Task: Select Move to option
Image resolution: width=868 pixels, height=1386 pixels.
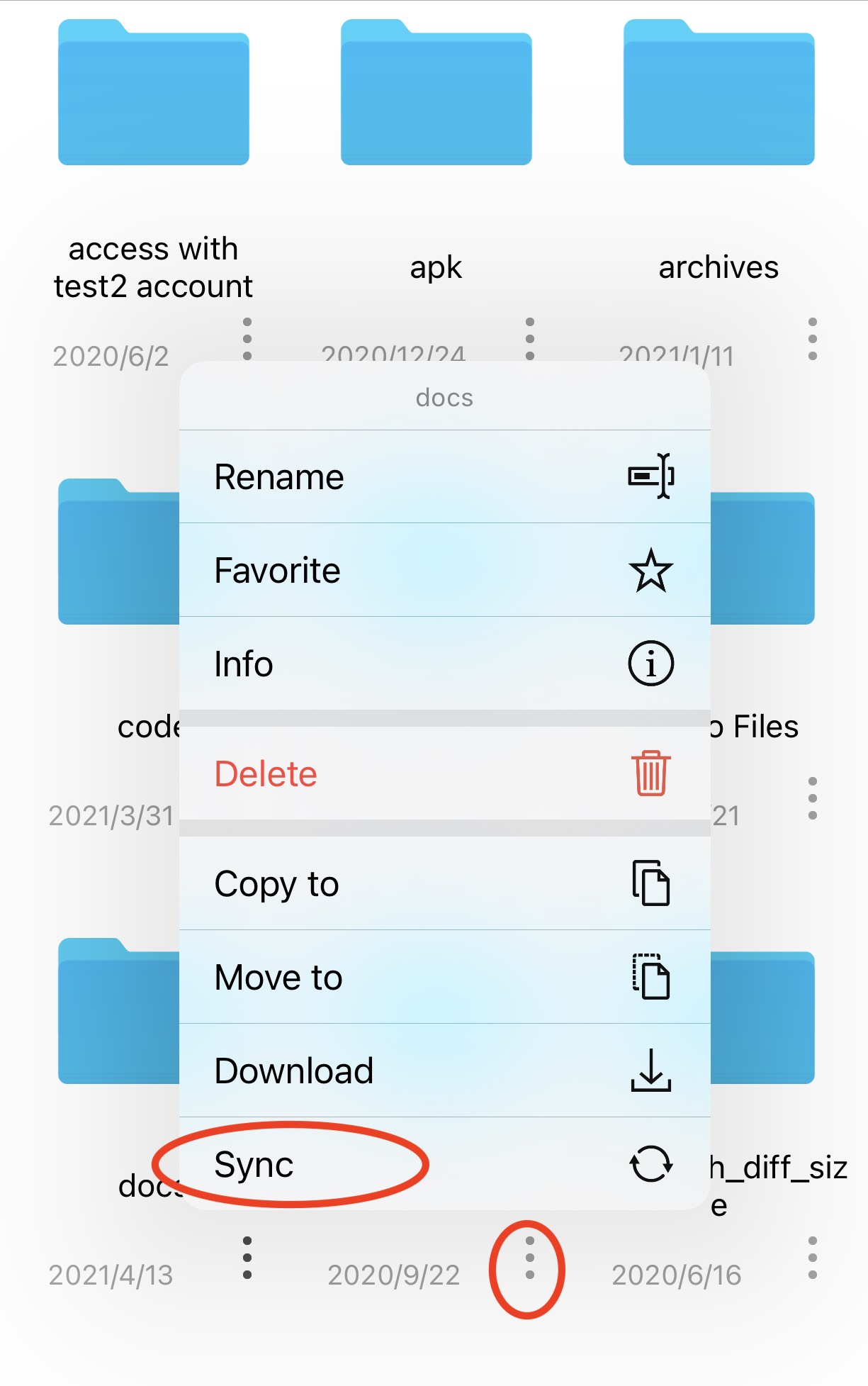Action: coord(444,977)
